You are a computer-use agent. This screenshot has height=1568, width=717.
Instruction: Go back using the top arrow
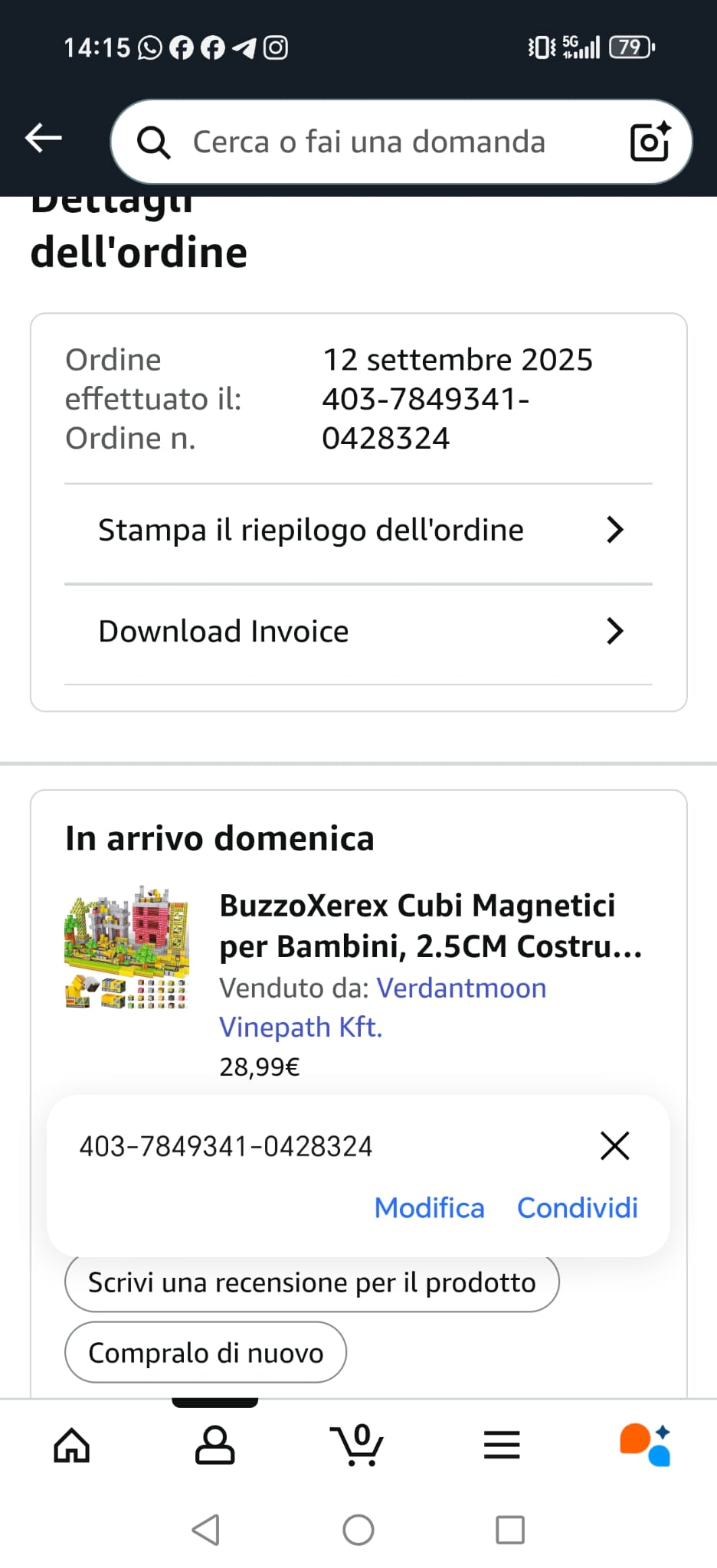pyautogui.click(x=43, y=139)
